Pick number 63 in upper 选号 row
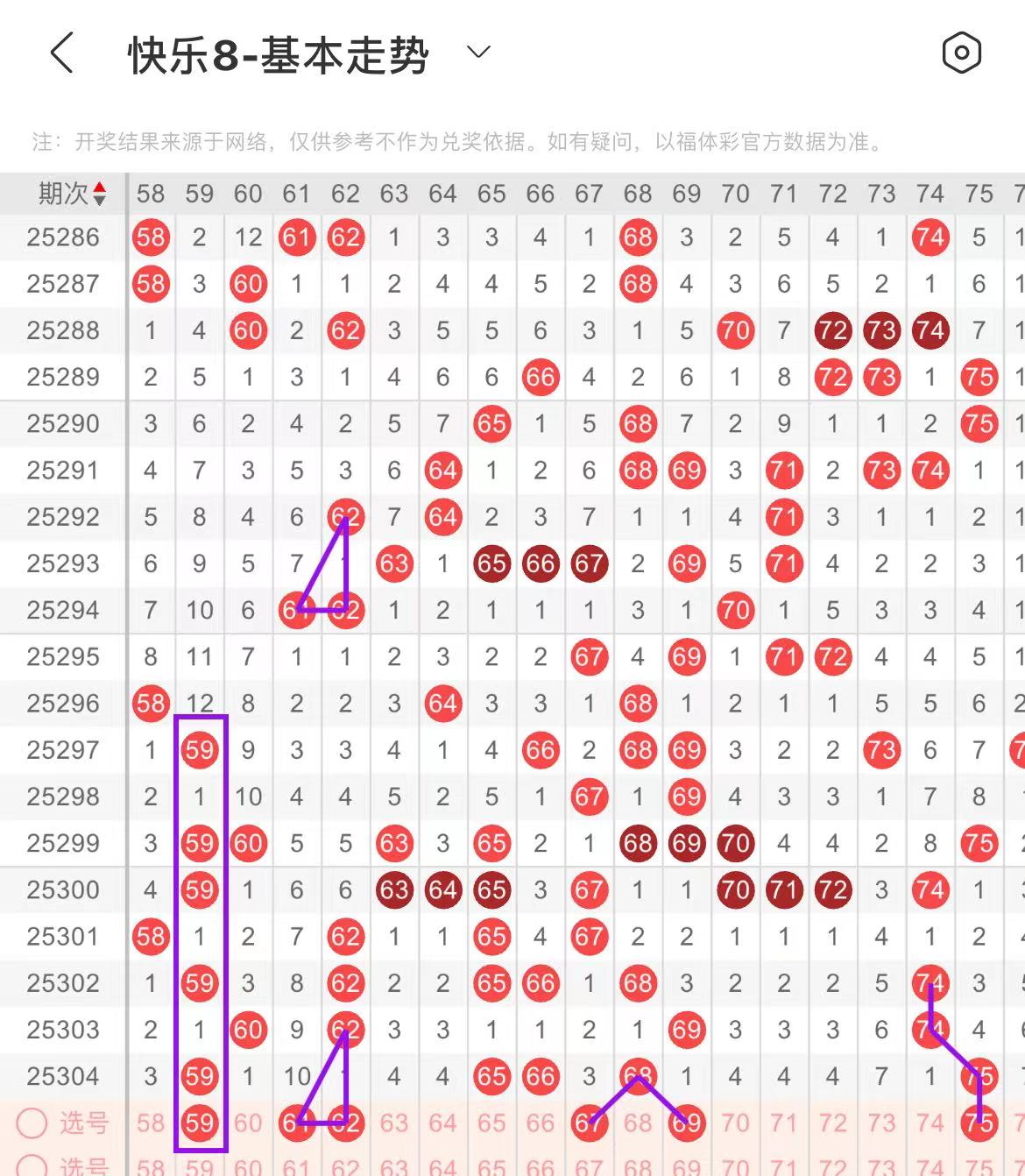The height and width of the screenshot is (1176, 1025). [x=394, y=1123]
